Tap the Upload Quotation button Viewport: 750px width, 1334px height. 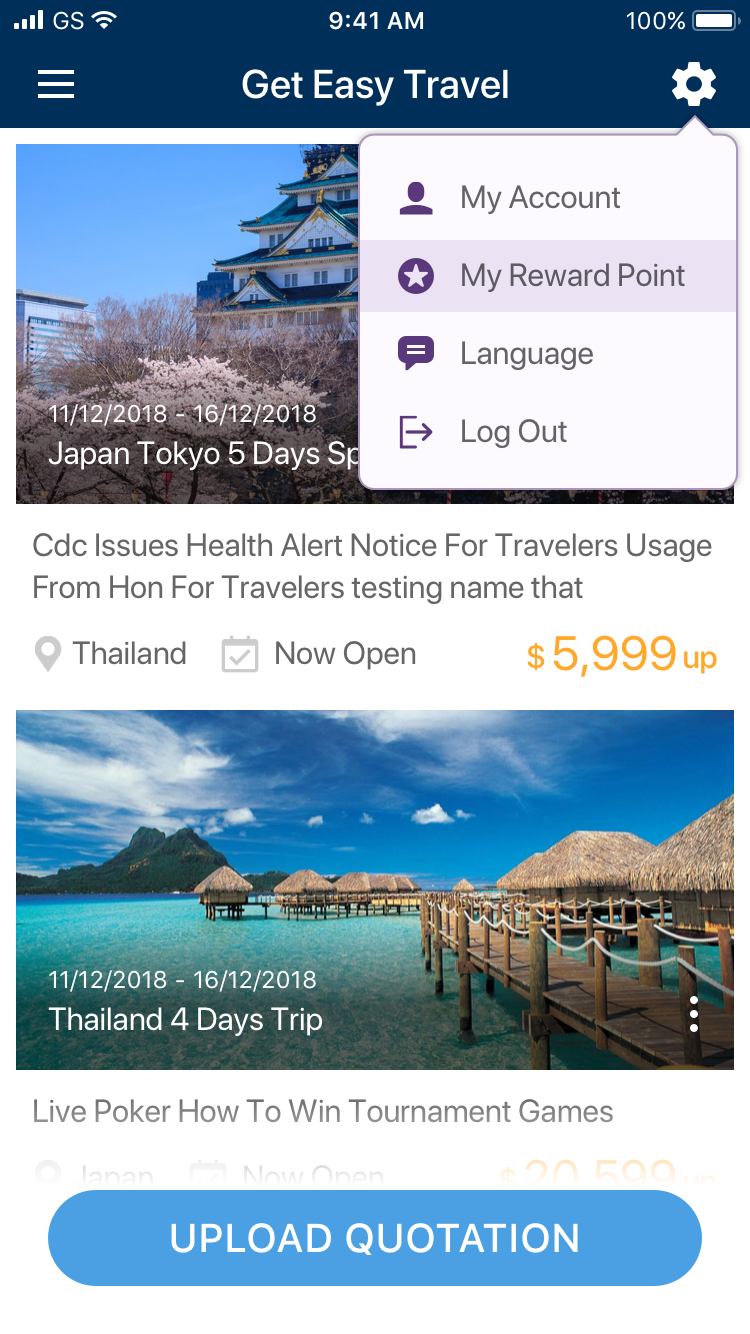[375, 1238]
